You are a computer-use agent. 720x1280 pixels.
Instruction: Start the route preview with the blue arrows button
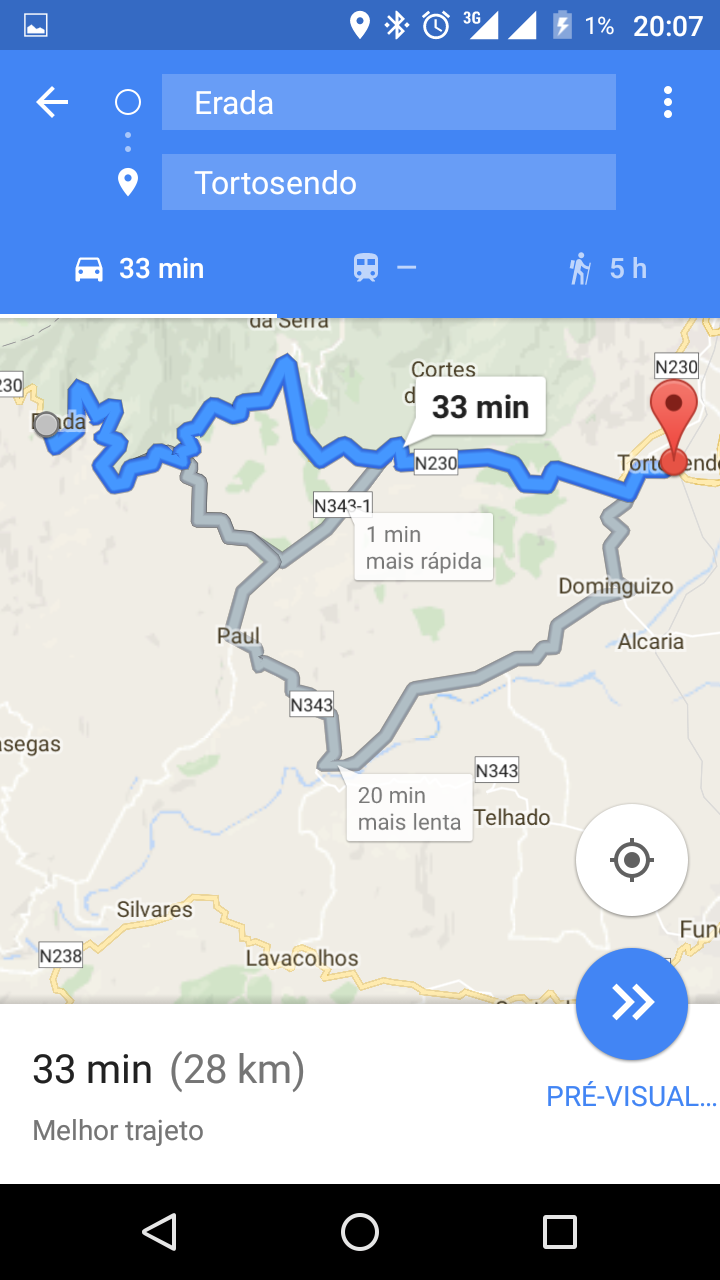coord(632,1003)
